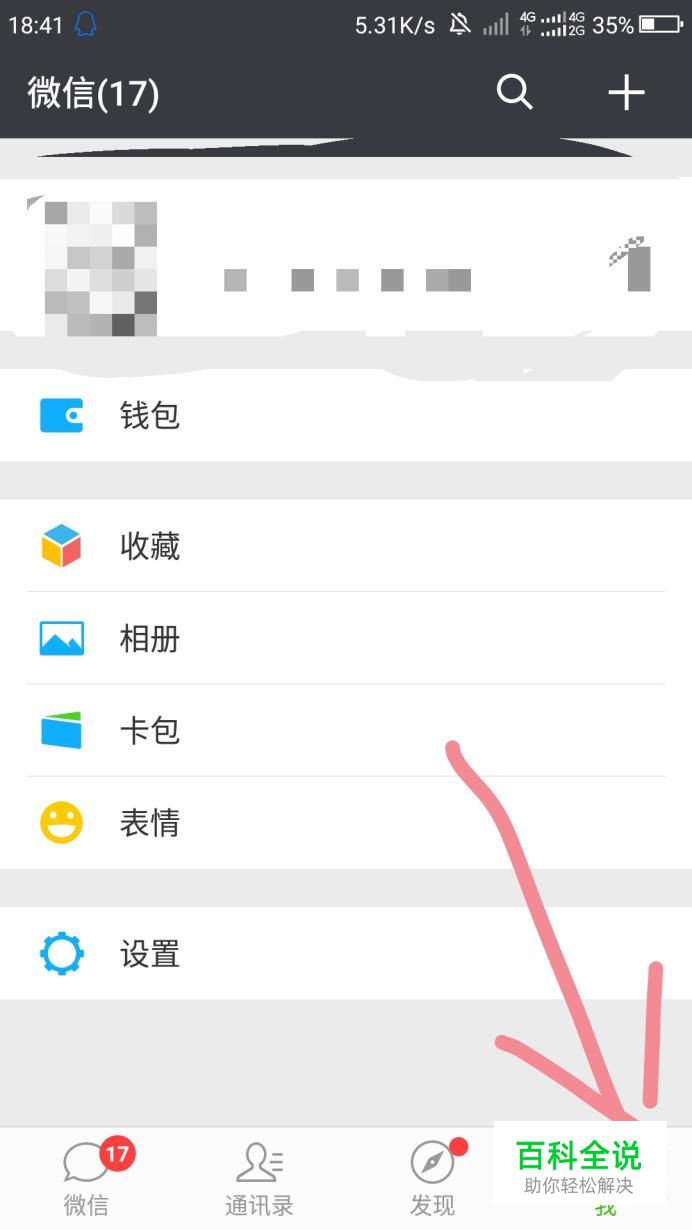Open 相册 (Album)
This screenshot has width=692, height=1230.
(345, 638)
